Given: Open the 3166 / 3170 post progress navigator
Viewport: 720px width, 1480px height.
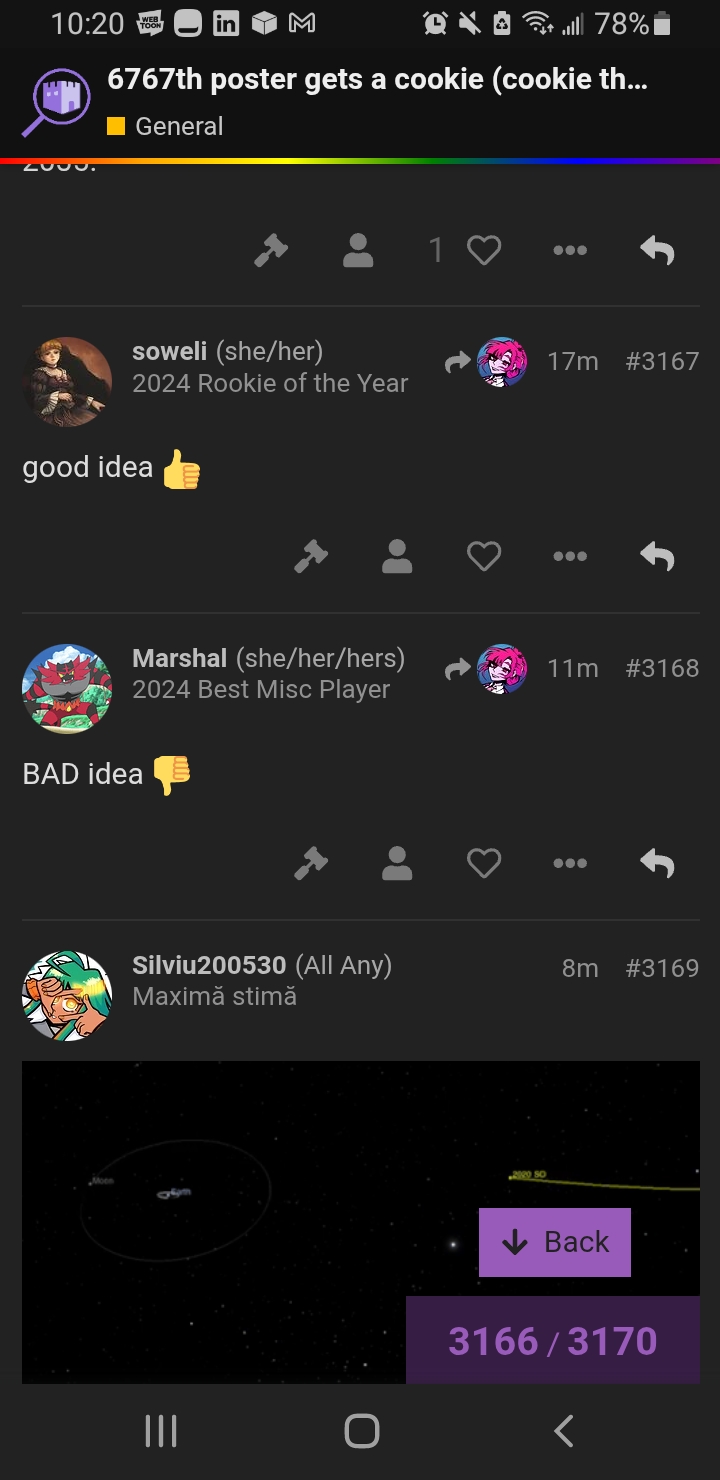Looking at the screenshot, I should click(x=553, y=1341).
